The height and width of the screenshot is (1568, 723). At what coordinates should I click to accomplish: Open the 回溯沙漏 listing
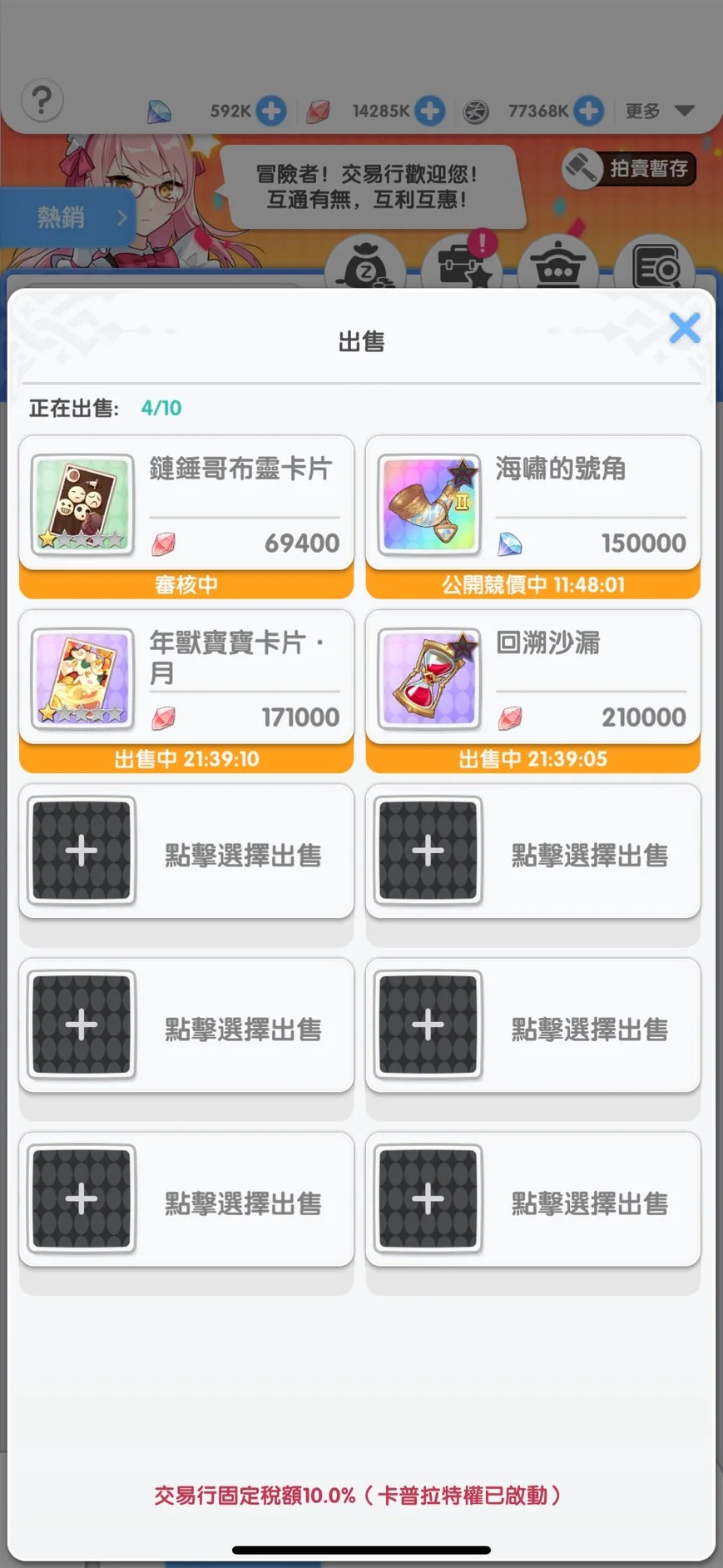coord(532,691)
